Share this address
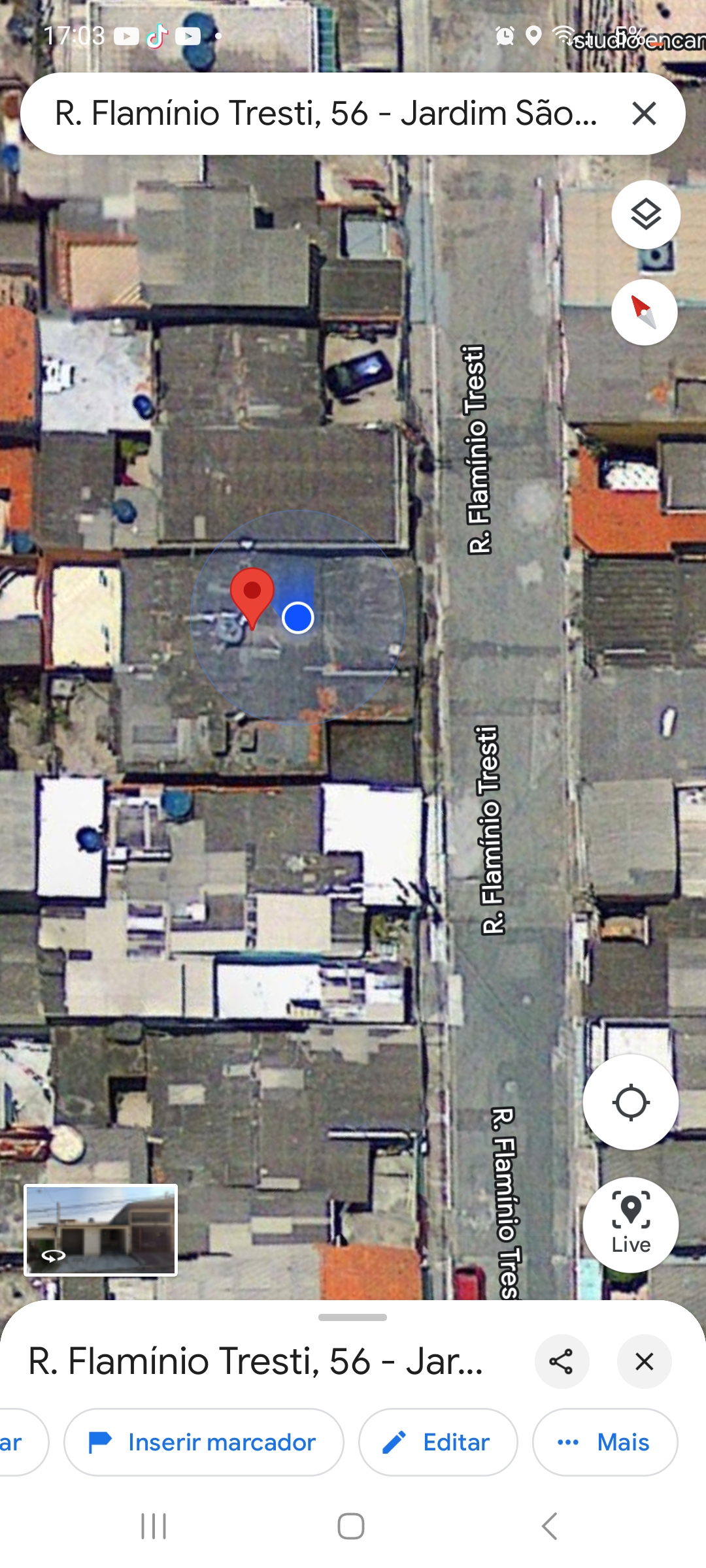Viewport: 706px width, 1568px height. pyautogui.click(x=562, y=1362)
